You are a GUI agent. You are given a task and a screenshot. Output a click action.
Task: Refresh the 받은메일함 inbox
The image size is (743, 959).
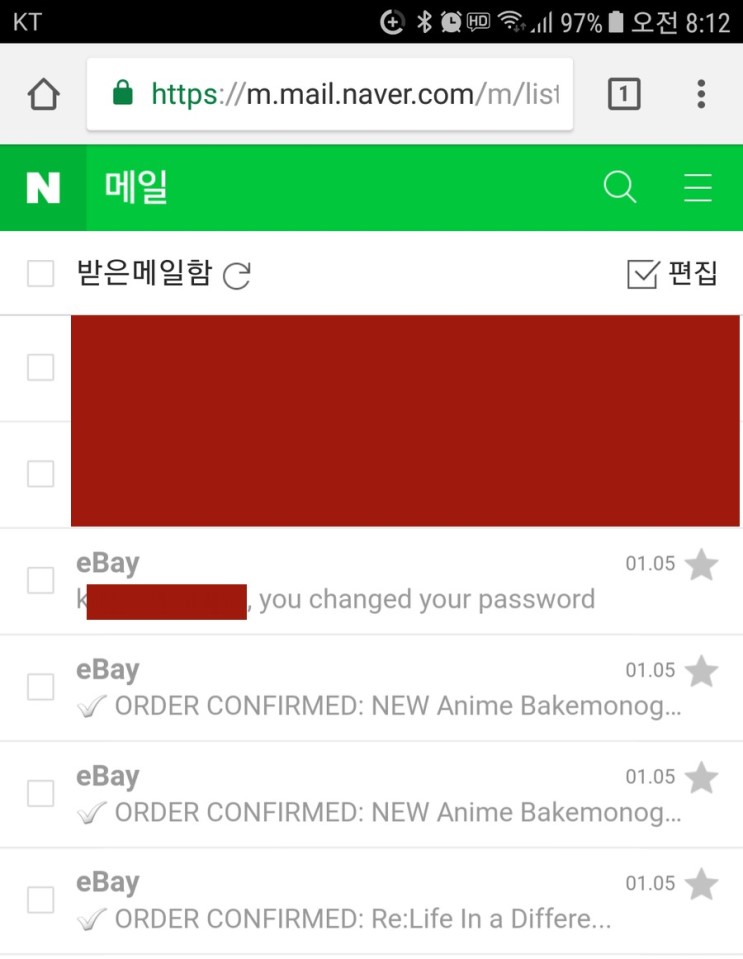point(236,276)
